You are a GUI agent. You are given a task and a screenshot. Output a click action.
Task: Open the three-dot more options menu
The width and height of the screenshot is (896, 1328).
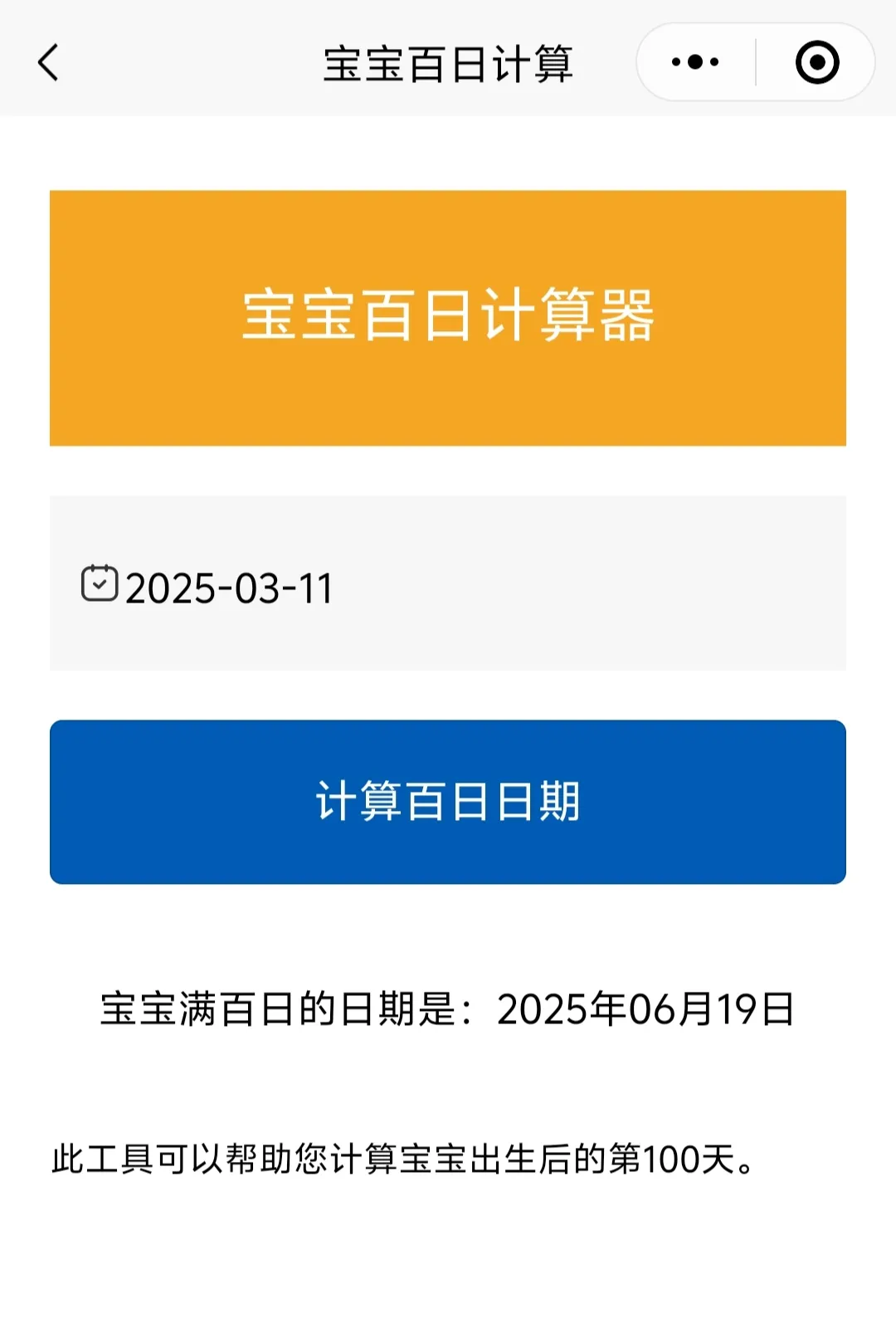click(697, 60)
